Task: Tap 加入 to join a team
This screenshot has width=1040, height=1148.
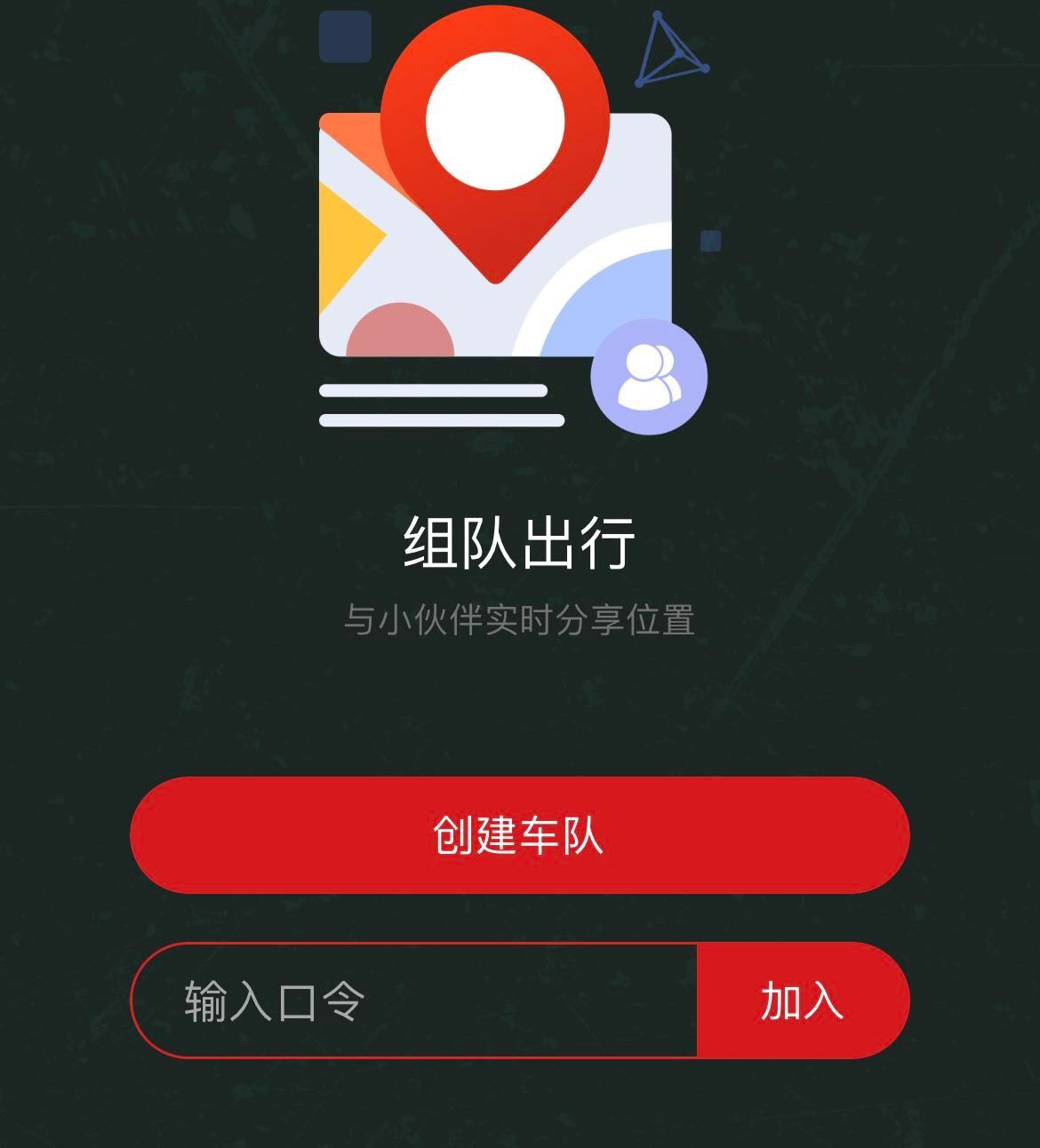Action: [802, 1001]
